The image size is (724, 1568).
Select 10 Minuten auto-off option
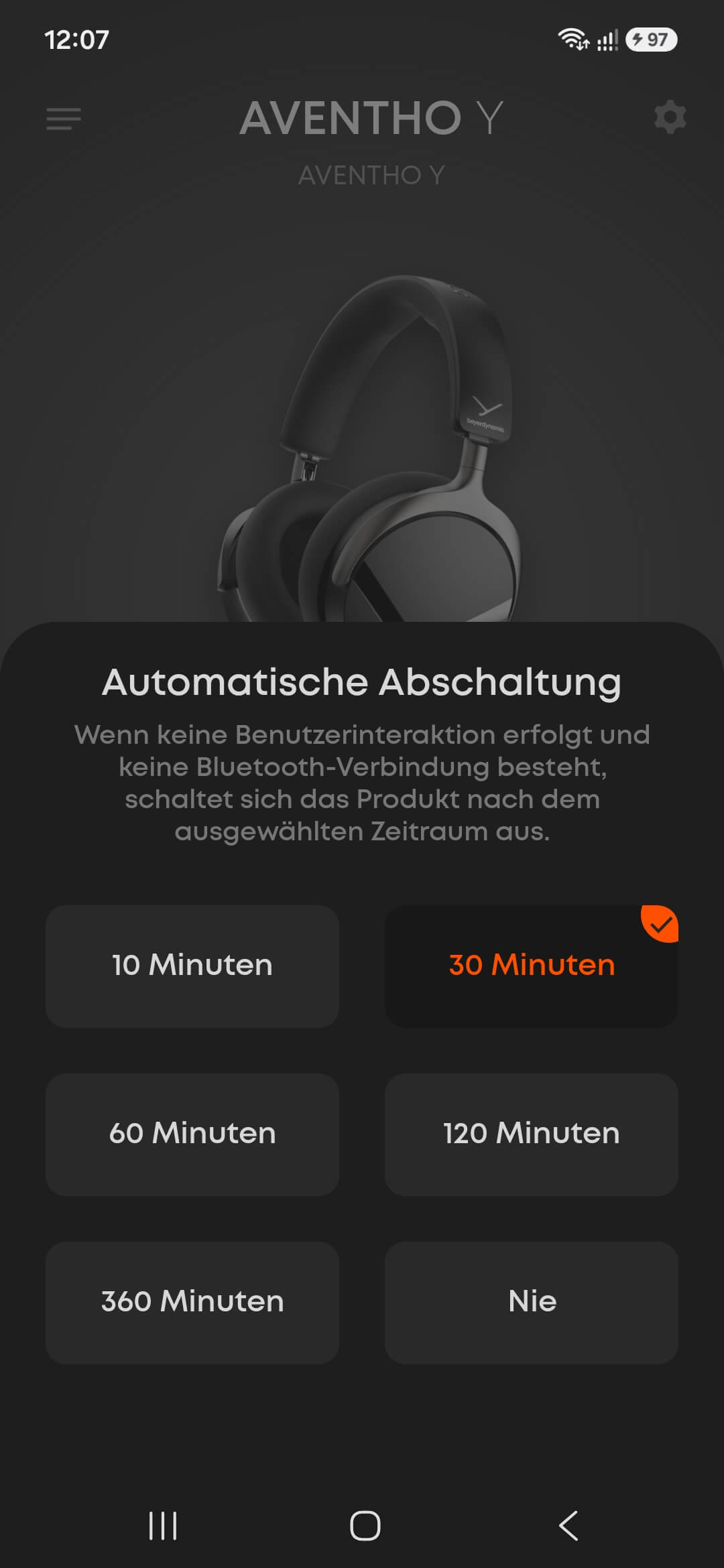(x=192, y=966)
